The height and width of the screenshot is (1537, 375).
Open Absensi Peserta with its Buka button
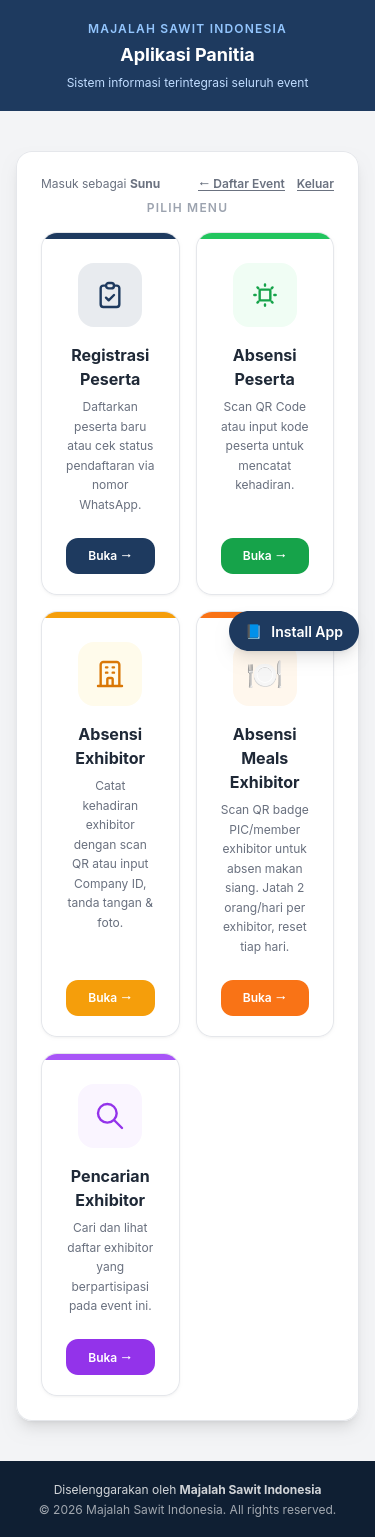(265, 556)
